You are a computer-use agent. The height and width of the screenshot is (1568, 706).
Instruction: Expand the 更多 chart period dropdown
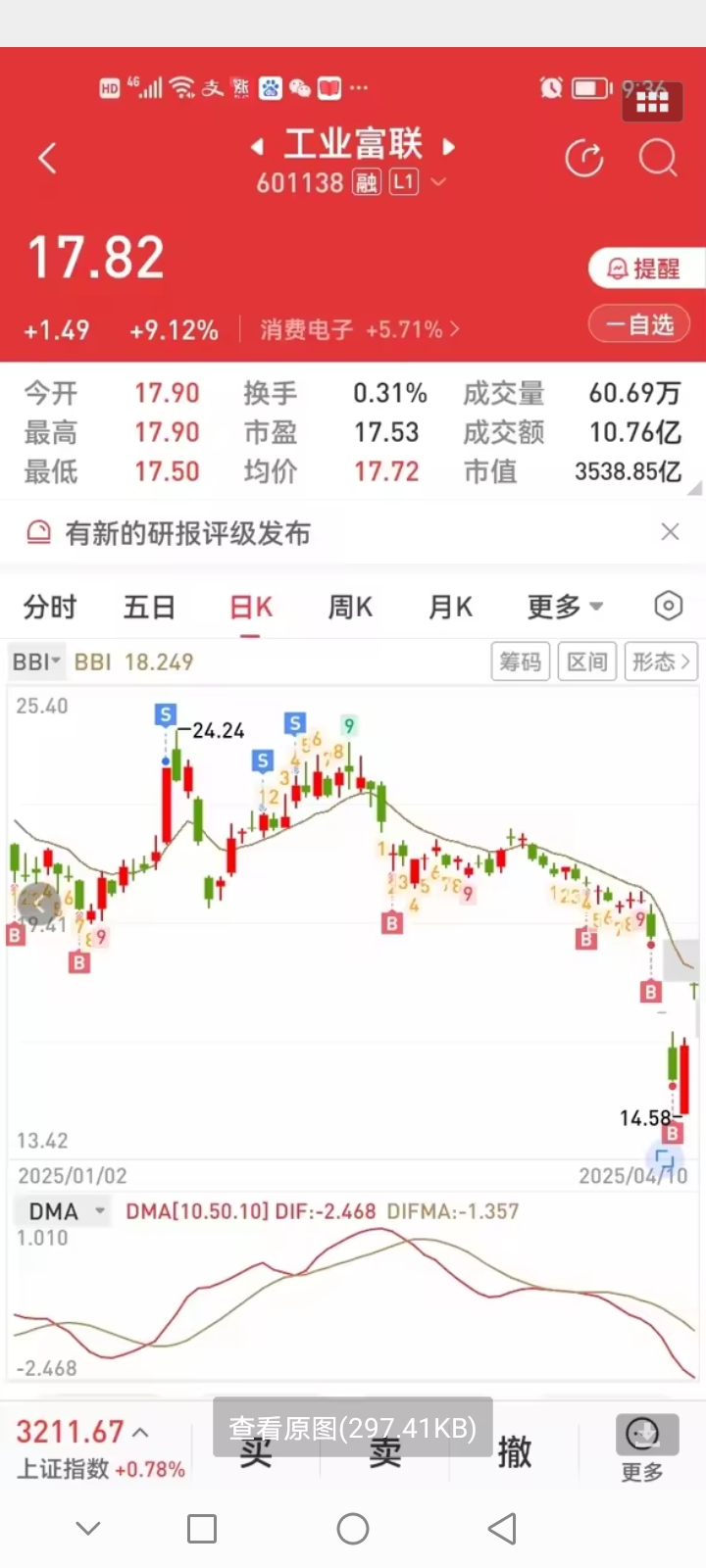point(565,607)
